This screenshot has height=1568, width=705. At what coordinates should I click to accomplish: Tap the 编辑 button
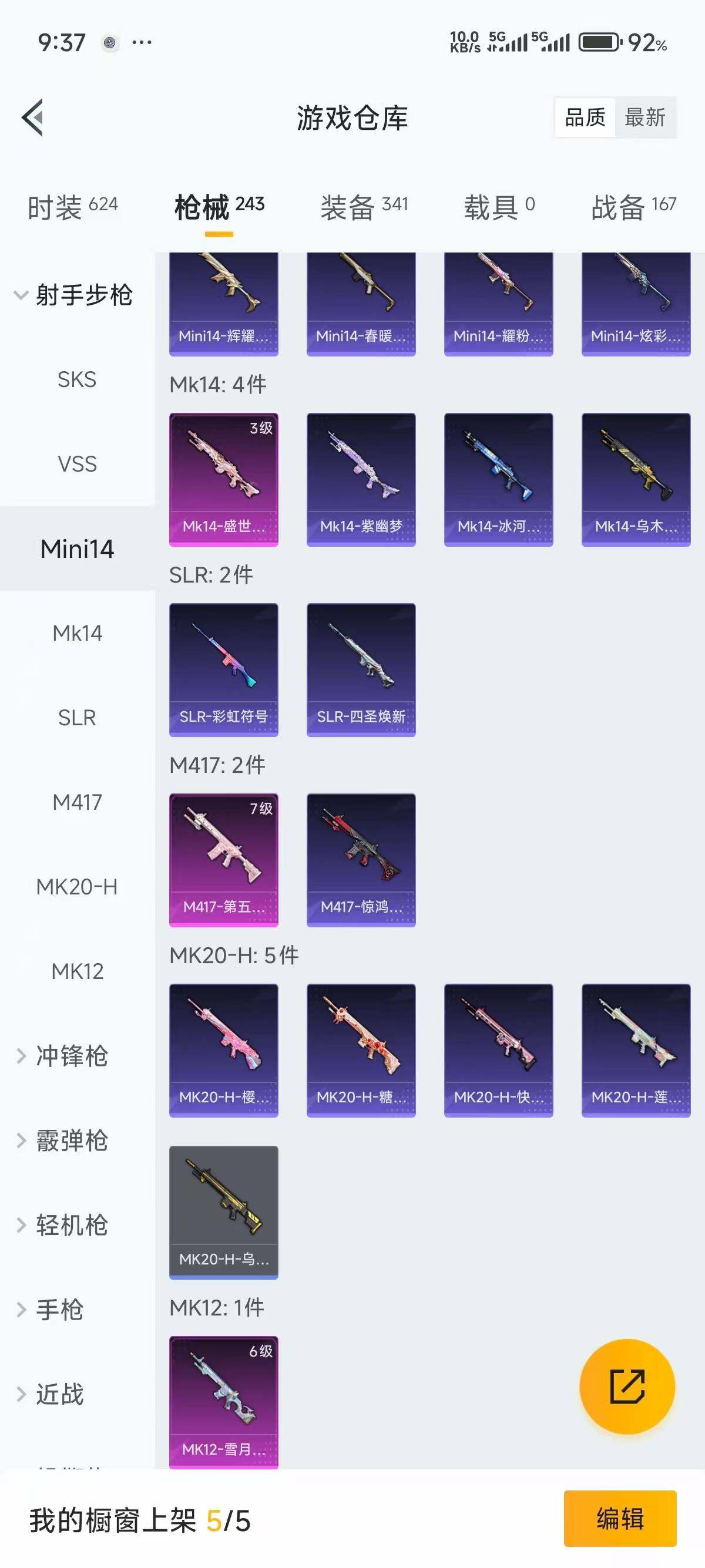(x=620, y=1518)
